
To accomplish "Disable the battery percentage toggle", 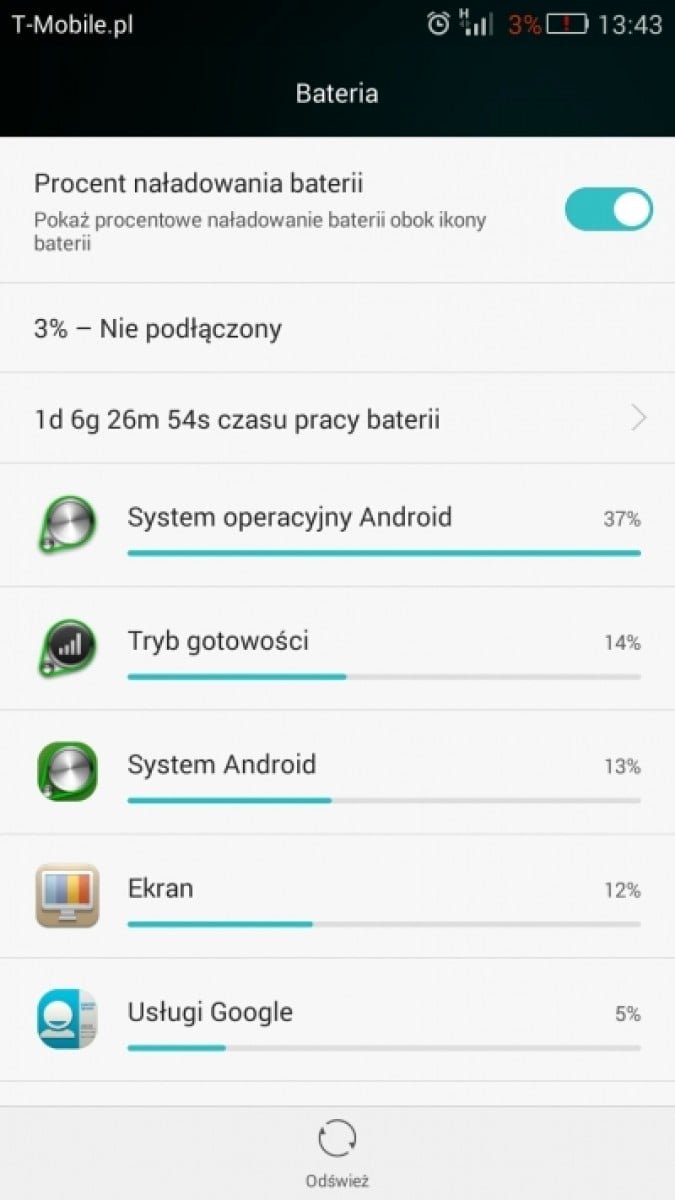I will point(608,209).
